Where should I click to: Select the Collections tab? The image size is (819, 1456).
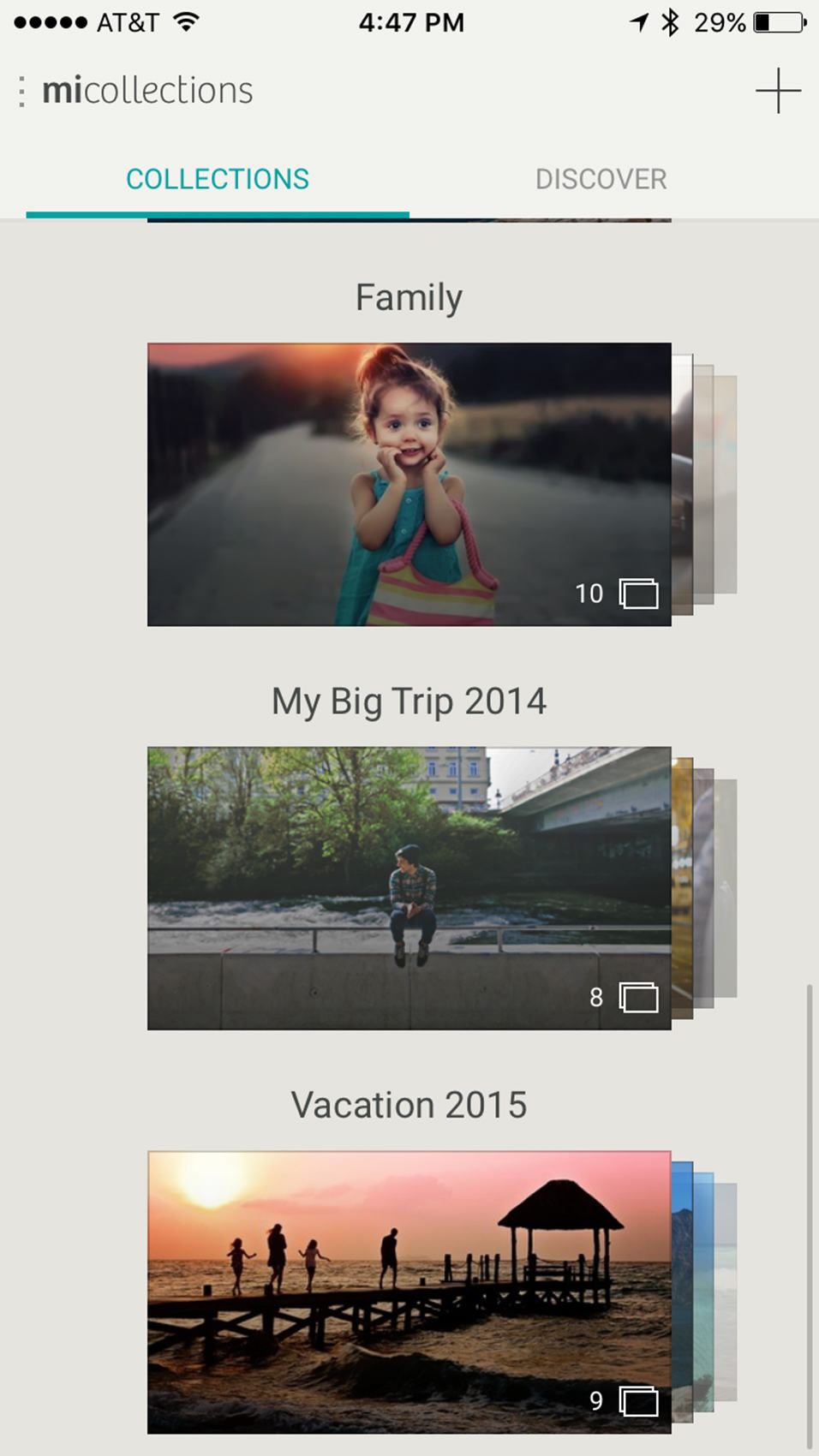pos(218,179)
